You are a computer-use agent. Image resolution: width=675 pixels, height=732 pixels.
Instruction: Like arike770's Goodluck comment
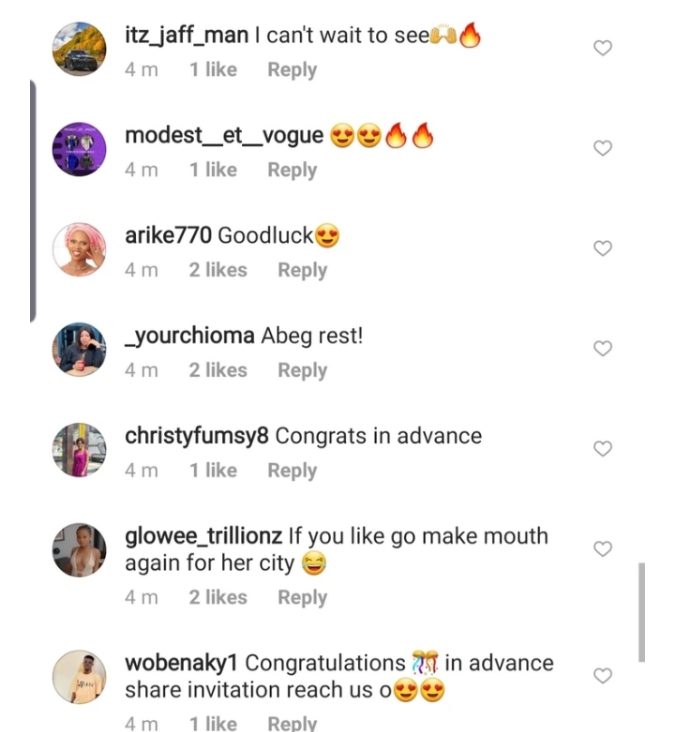click(x=603, y=248)
